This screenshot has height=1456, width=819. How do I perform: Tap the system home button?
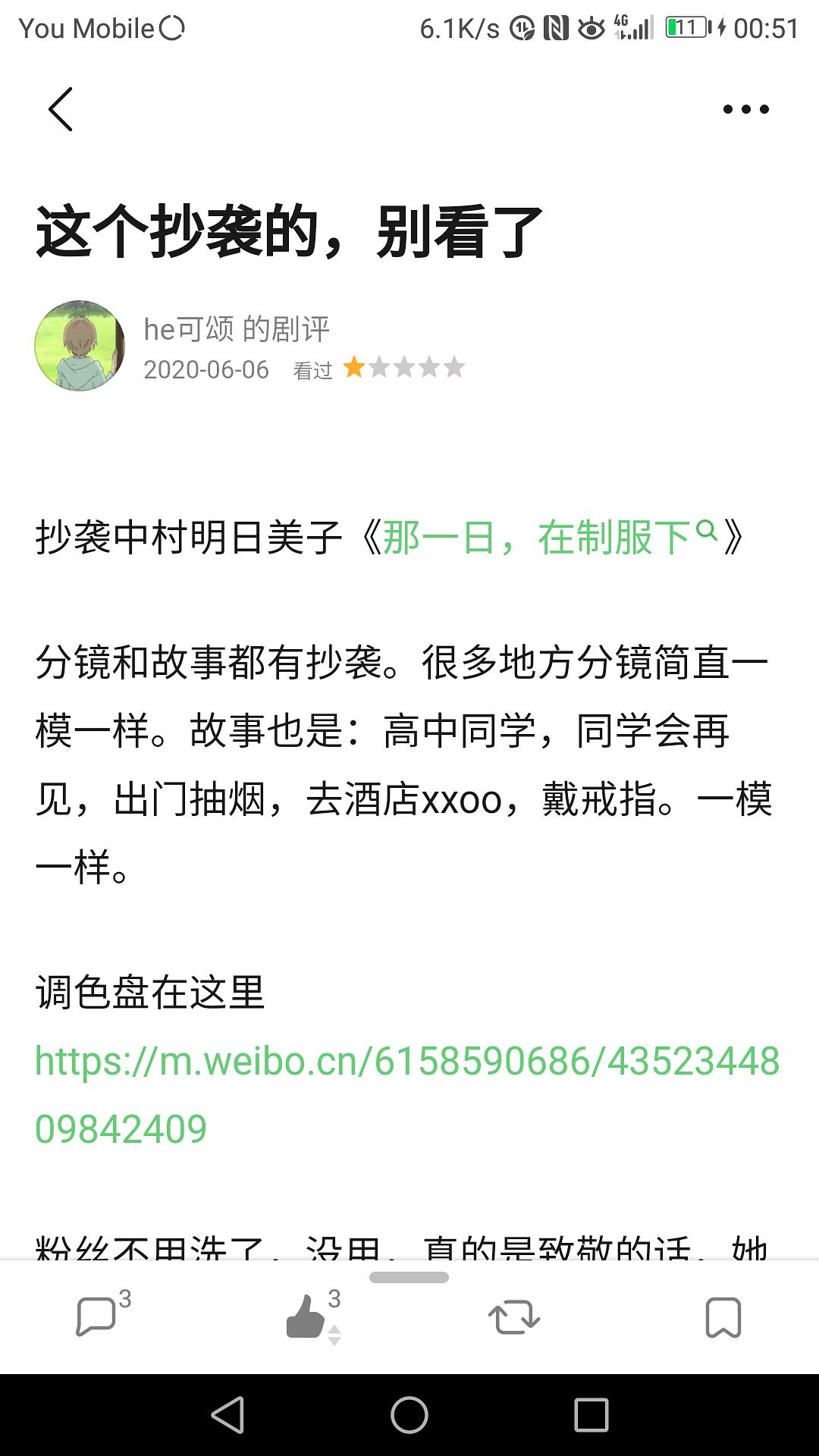coord(409,1415)
